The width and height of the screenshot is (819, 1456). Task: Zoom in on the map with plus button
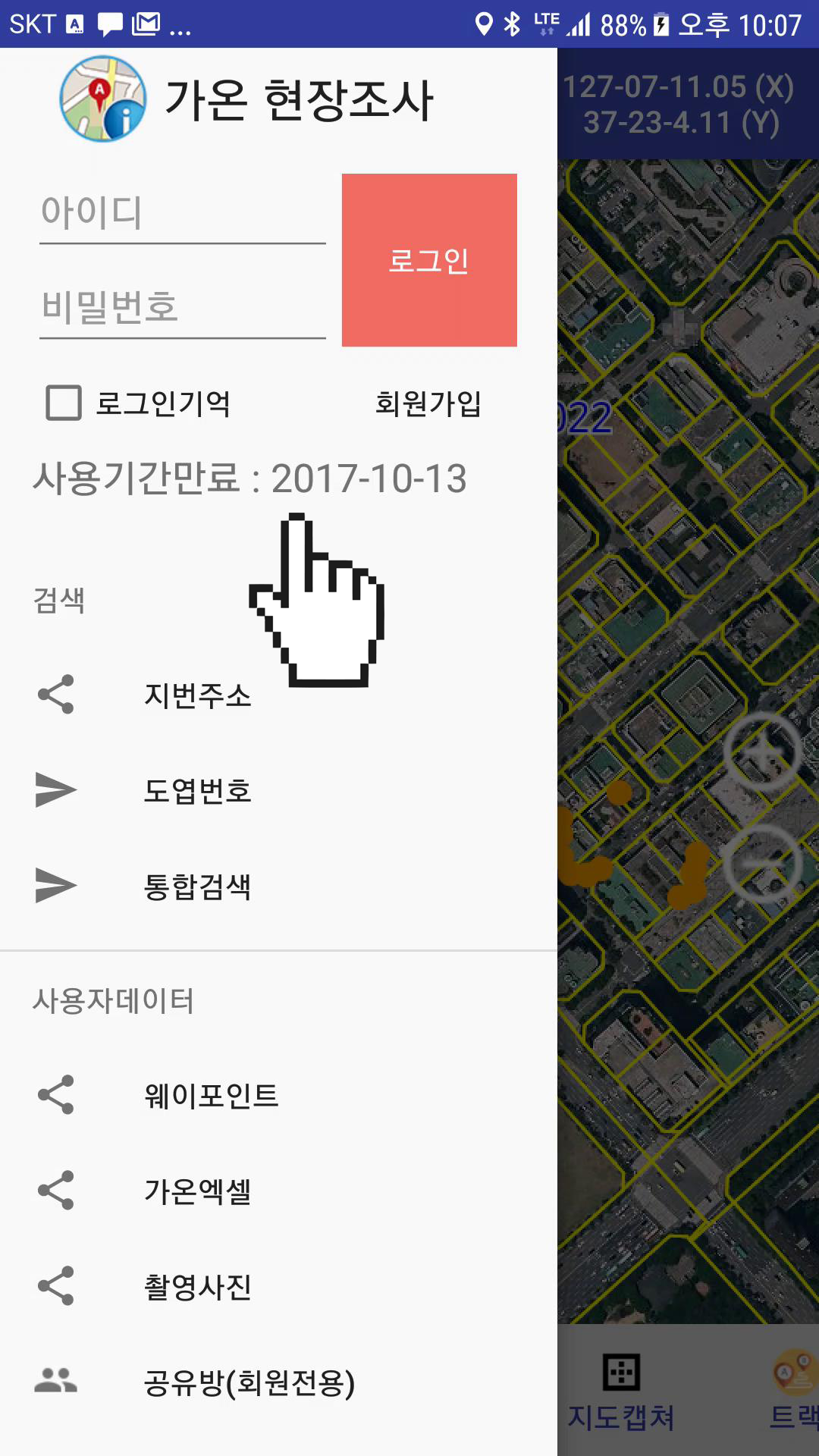[x=762, y=752]
